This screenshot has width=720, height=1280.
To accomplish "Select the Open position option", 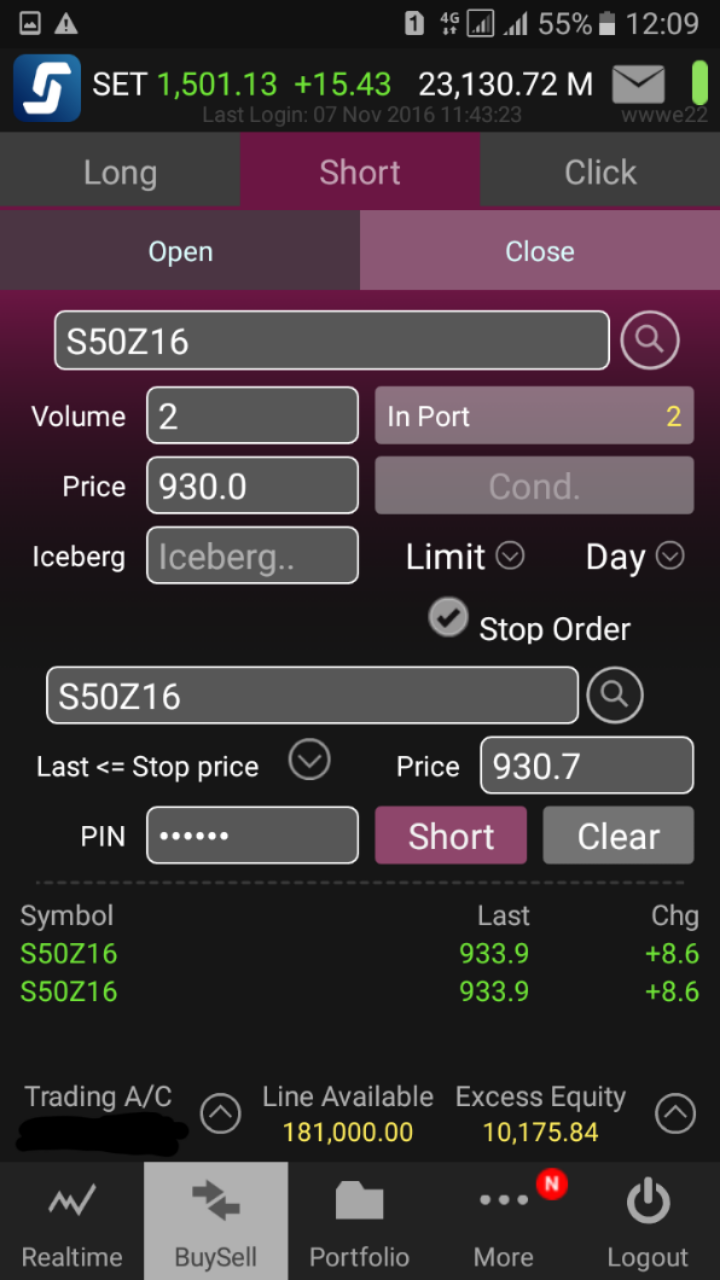I will 180,251.
